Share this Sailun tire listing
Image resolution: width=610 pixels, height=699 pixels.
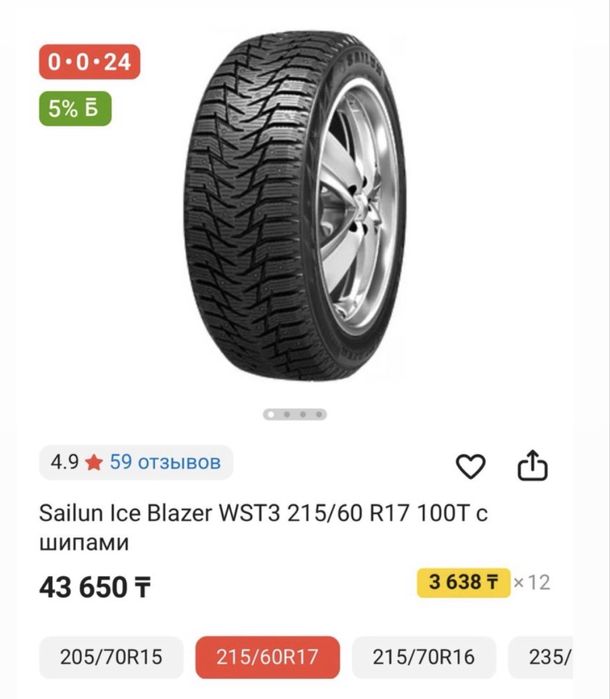(533, 465)
